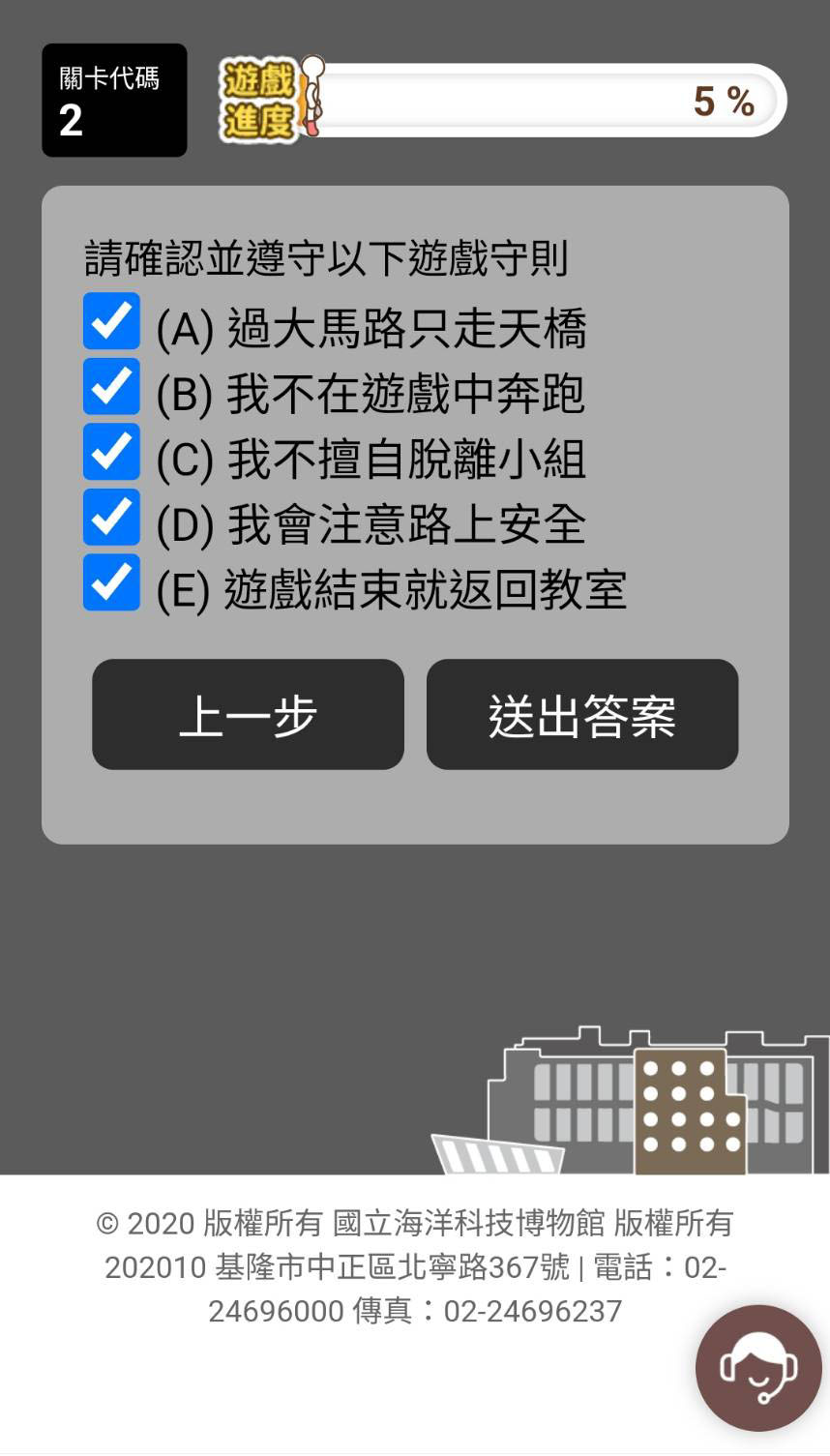The height and width of the screenshot is (1456, 830).
Task: Submit answers with 送出答案
Action: coord(582,715)
